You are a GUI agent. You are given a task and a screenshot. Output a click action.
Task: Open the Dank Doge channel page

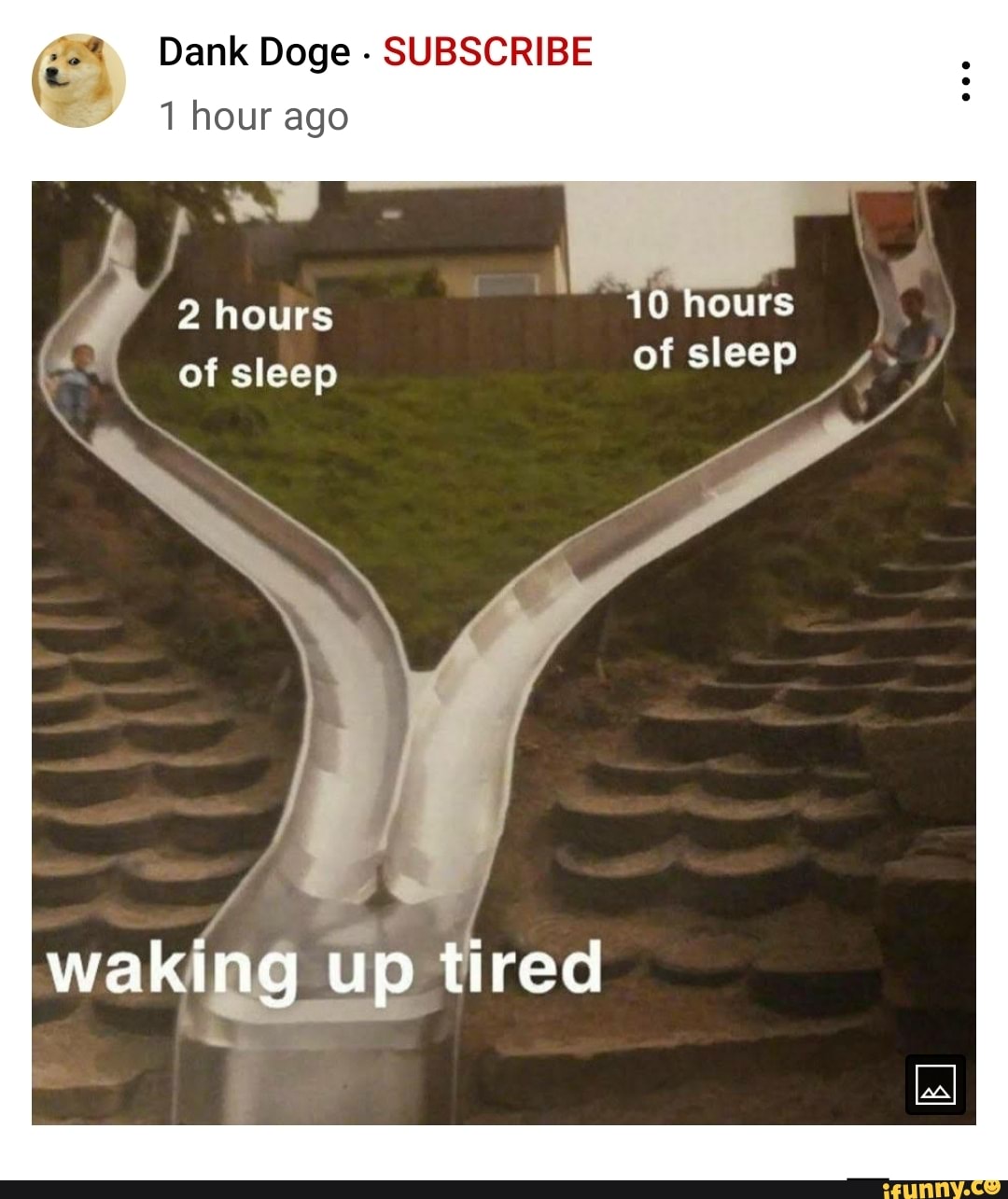[x=250, y=51]
